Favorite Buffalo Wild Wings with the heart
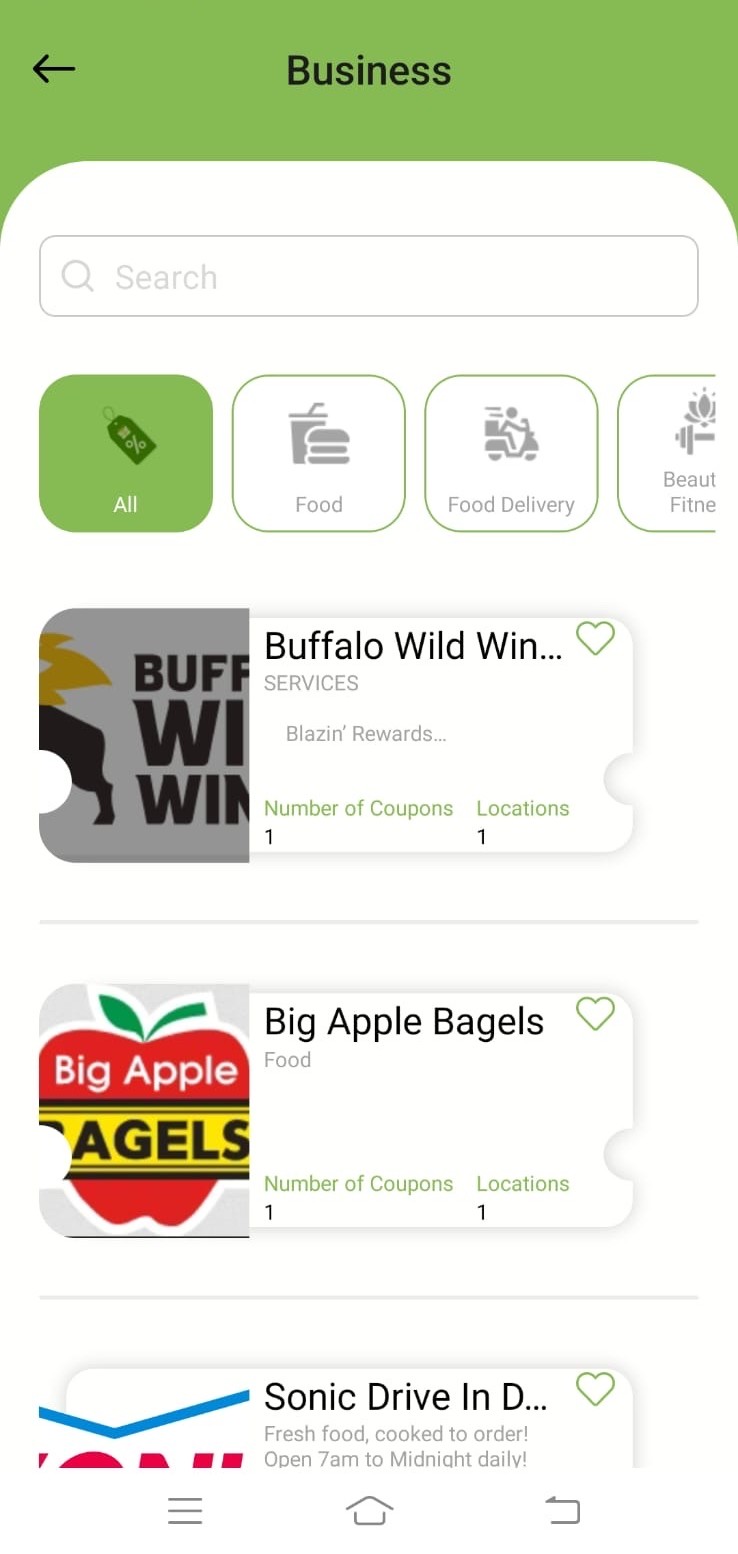The height and width of the screenshot is (1554, 738). (595, 638)
